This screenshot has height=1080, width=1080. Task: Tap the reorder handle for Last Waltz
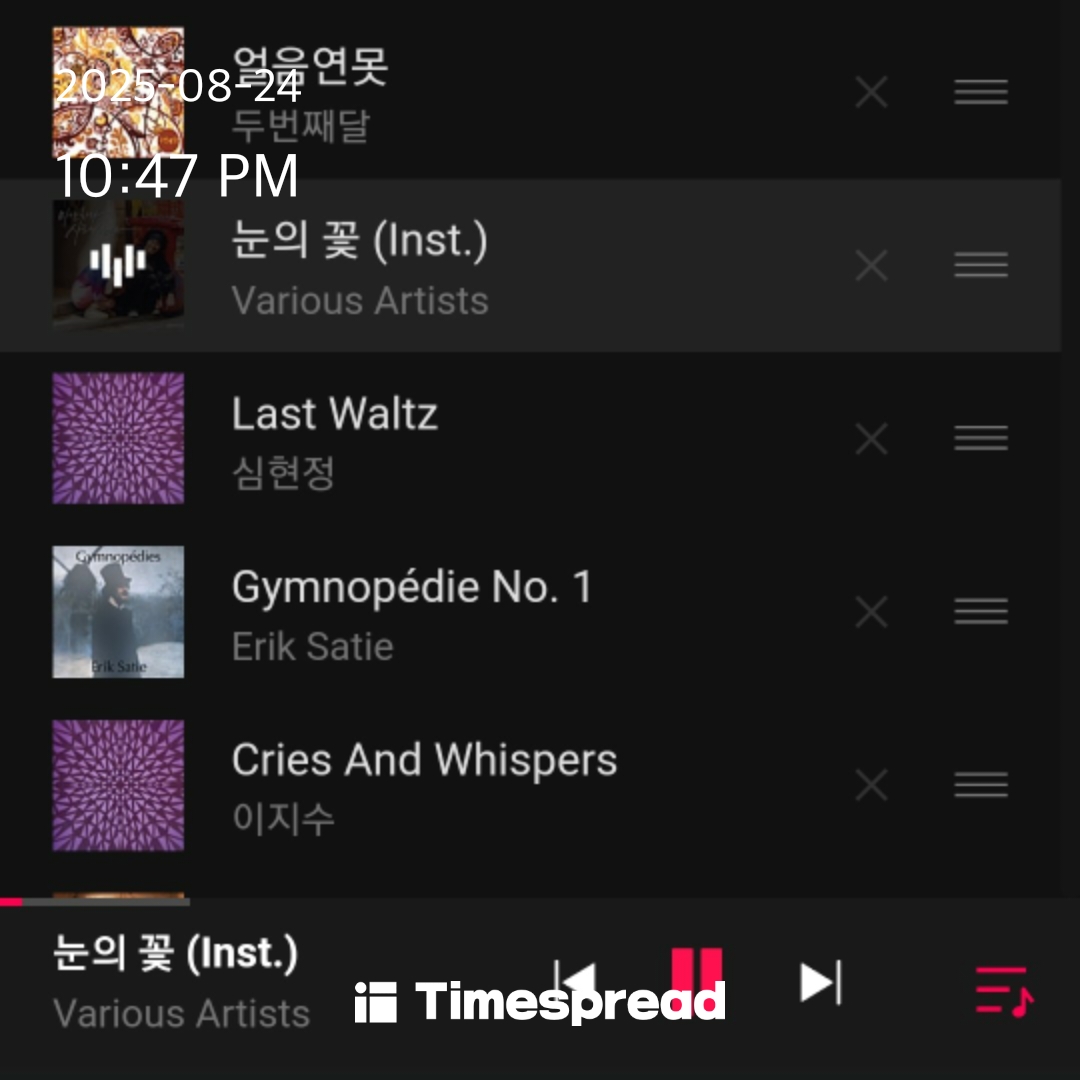click(x=980, y=439)
